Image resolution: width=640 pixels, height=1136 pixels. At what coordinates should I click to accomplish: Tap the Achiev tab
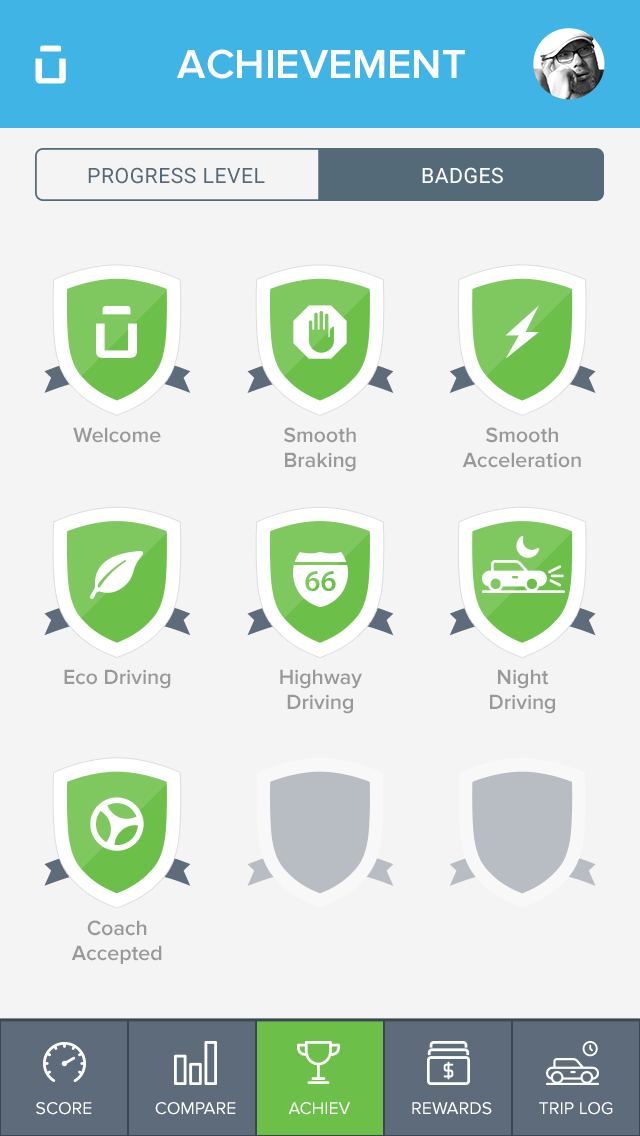pos(320,1078)
